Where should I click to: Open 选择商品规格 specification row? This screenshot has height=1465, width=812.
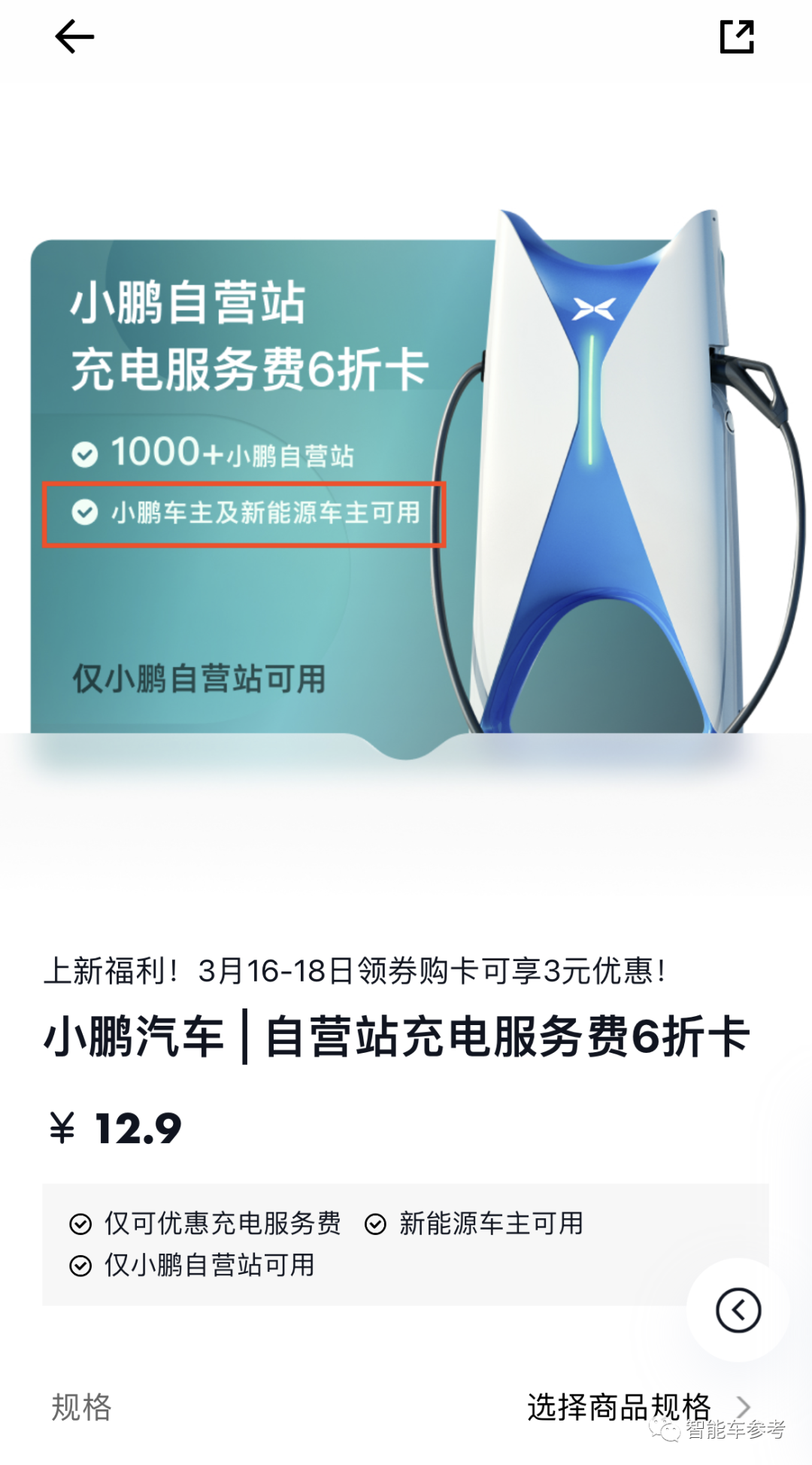coord(619,1406)
